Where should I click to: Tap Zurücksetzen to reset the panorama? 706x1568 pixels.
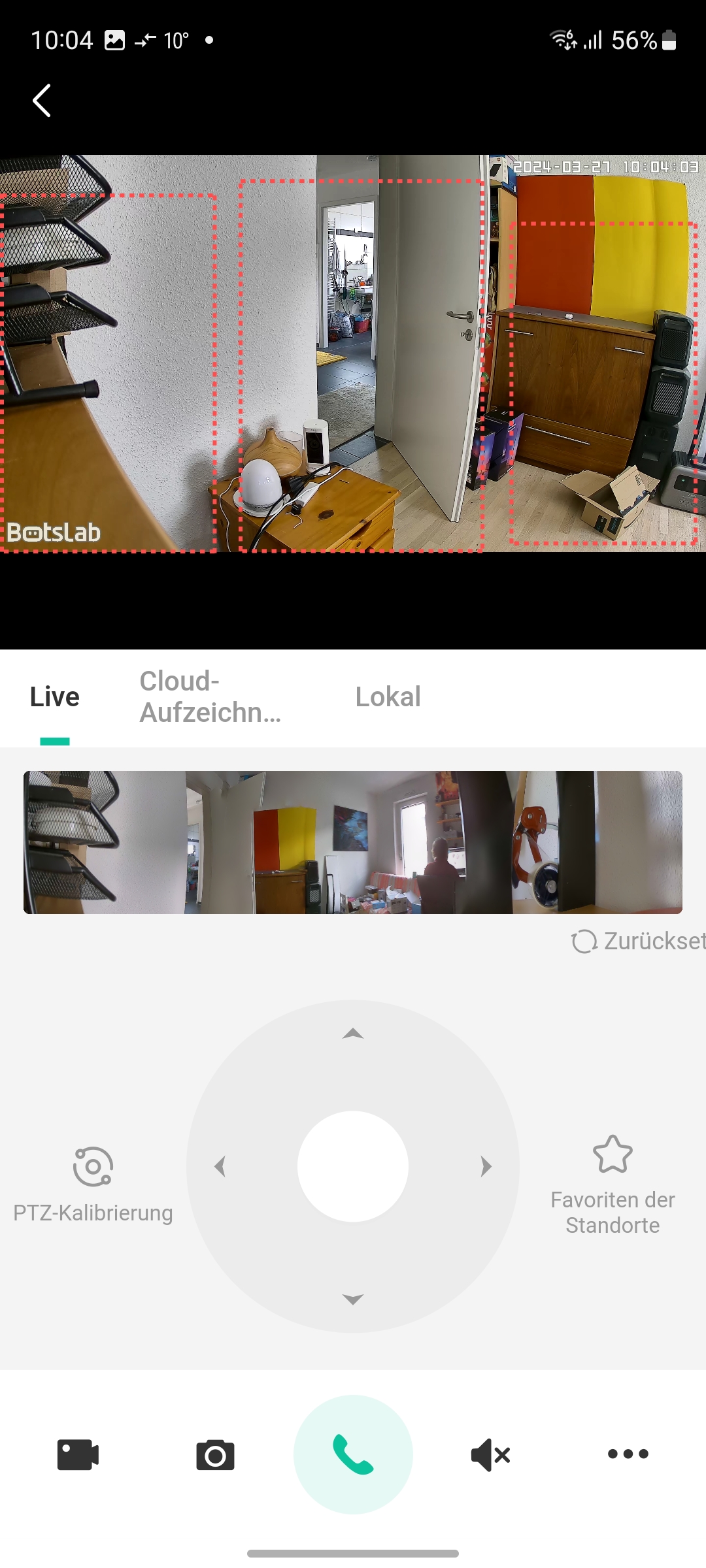pyautogui.click(x=637, y=941)
